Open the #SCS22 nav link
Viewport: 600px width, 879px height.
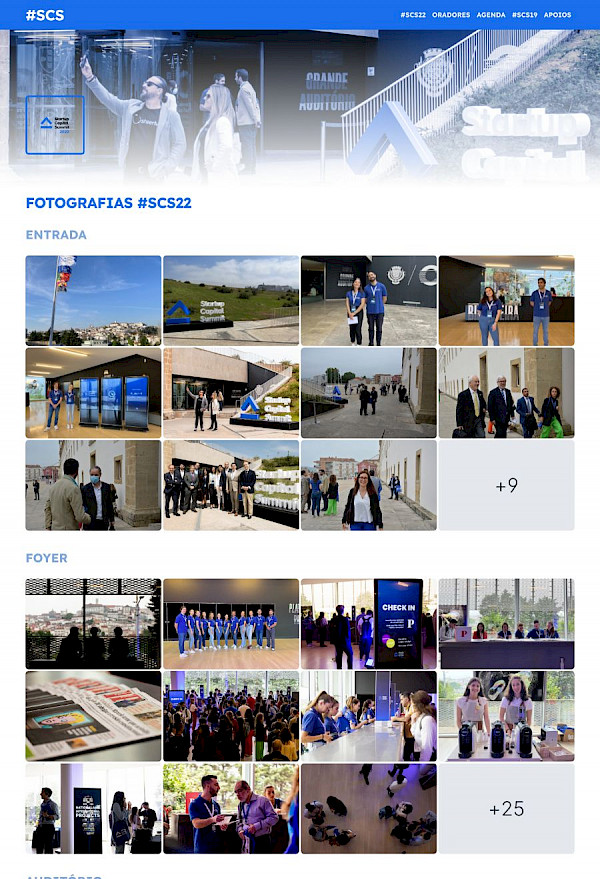click(413, 15)
